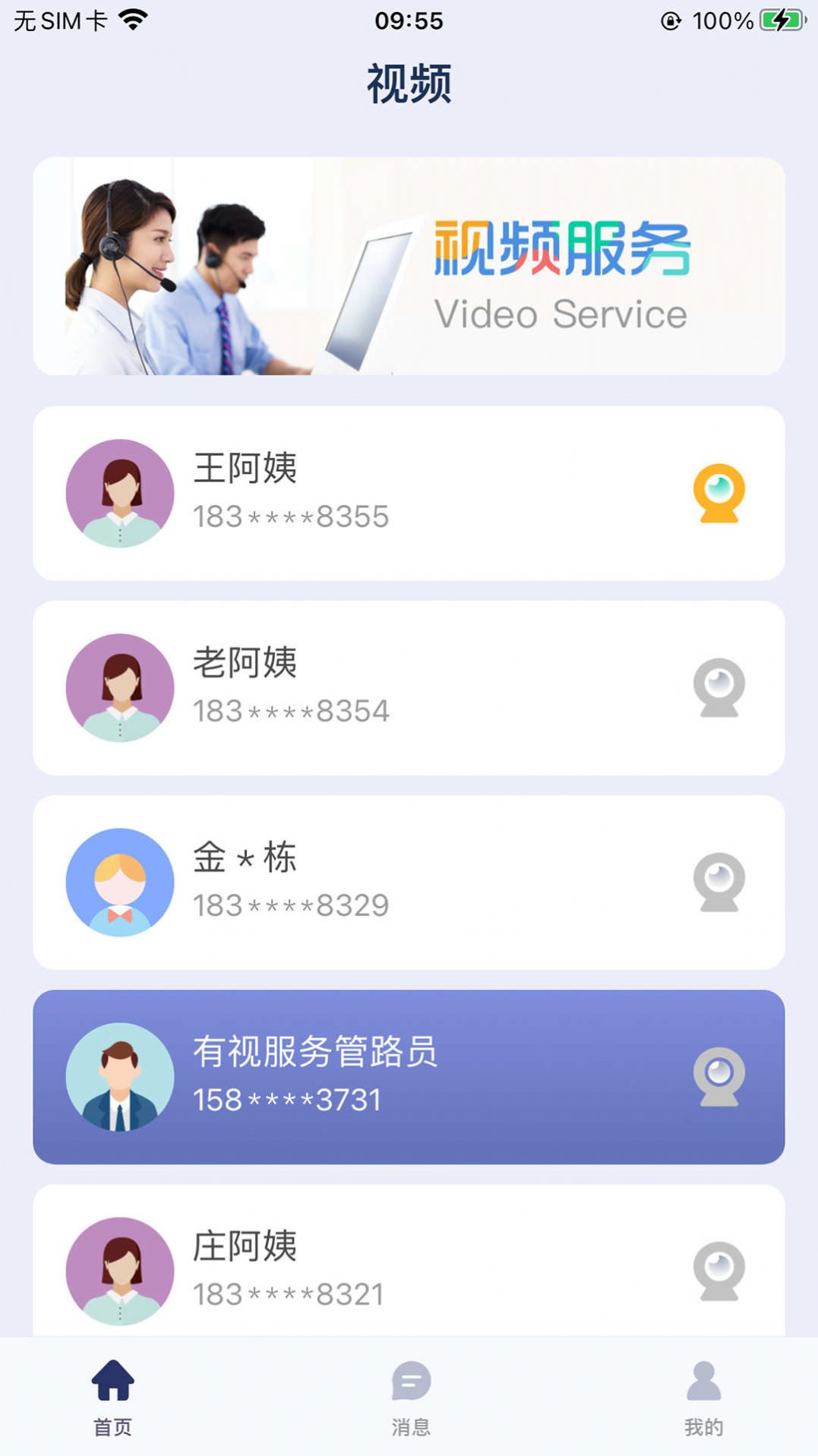Tap 王阿姨's avatar picture
Screen dimensions: 818x1456
(x=119, y=494)
